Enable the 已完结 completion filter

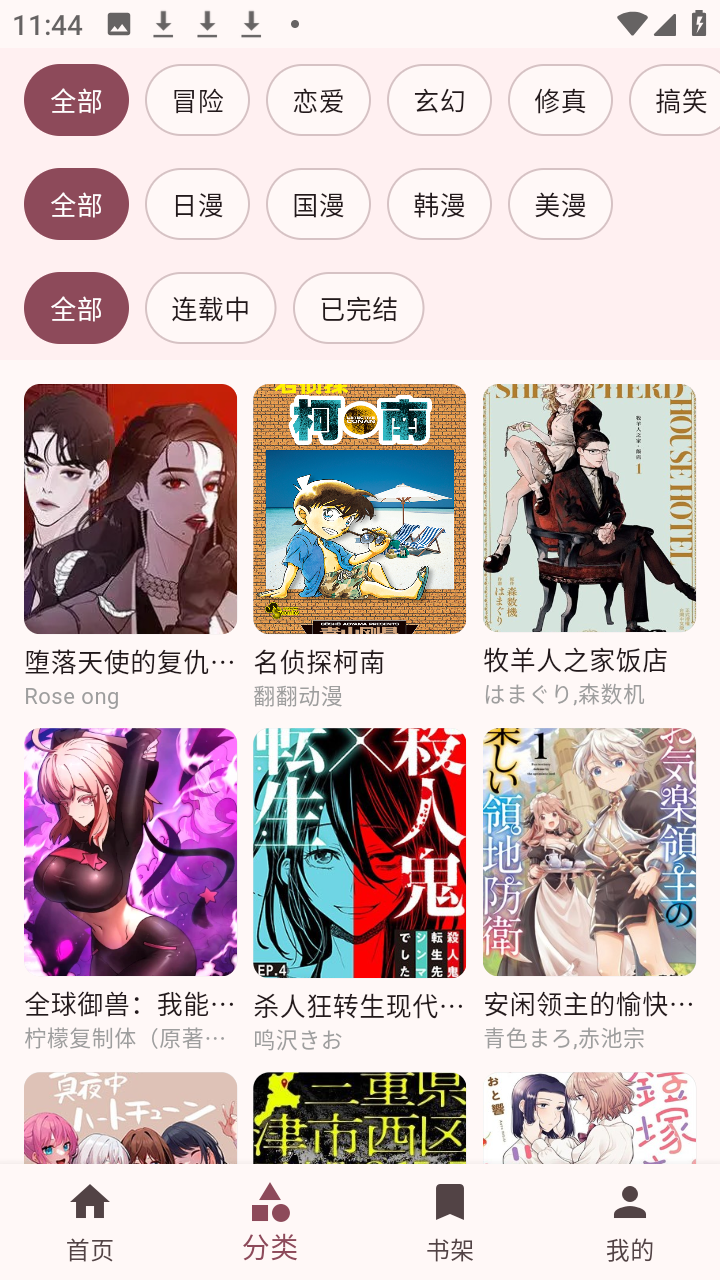click(358, 308)
